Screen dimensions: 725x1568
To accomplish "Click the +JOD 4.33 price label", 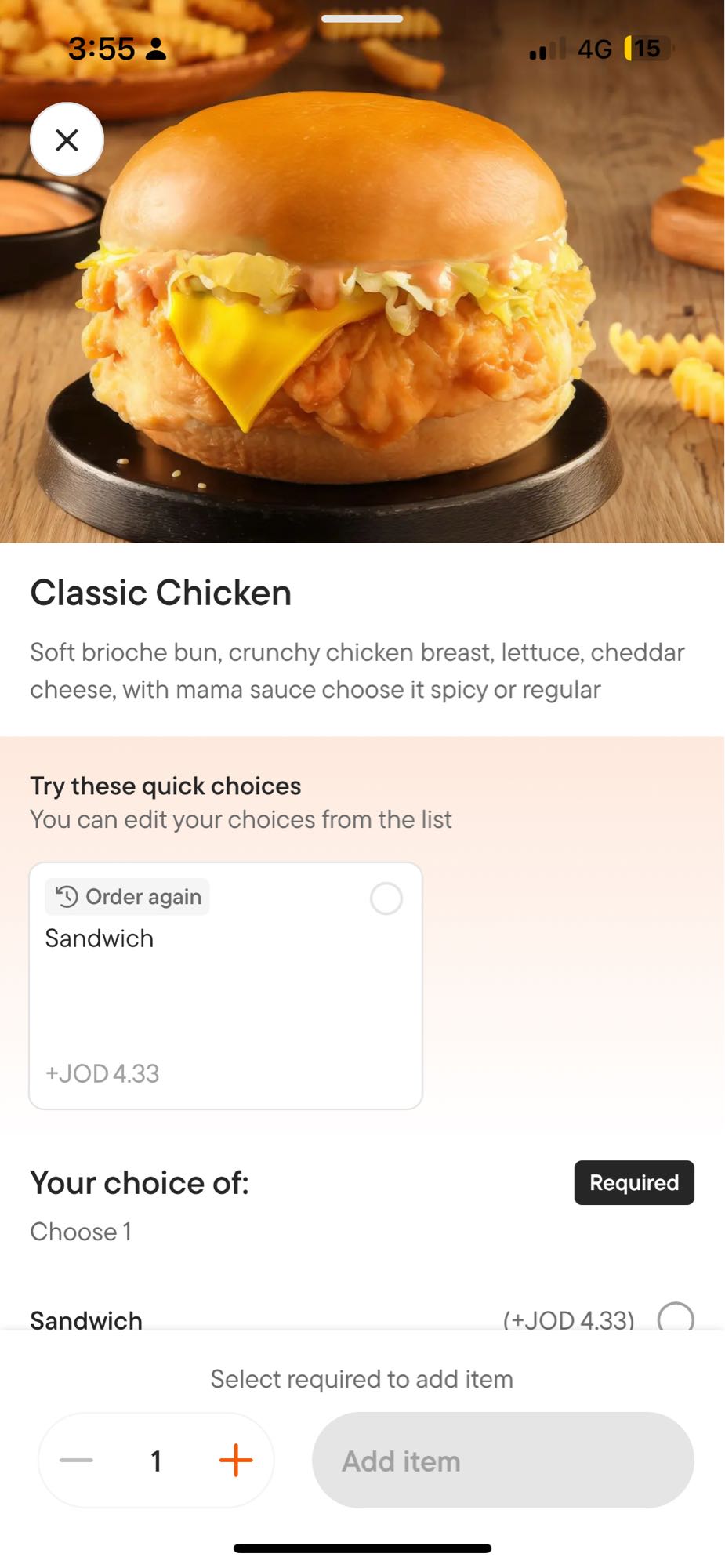I will pyautogui.click(x=100, y=1073).
